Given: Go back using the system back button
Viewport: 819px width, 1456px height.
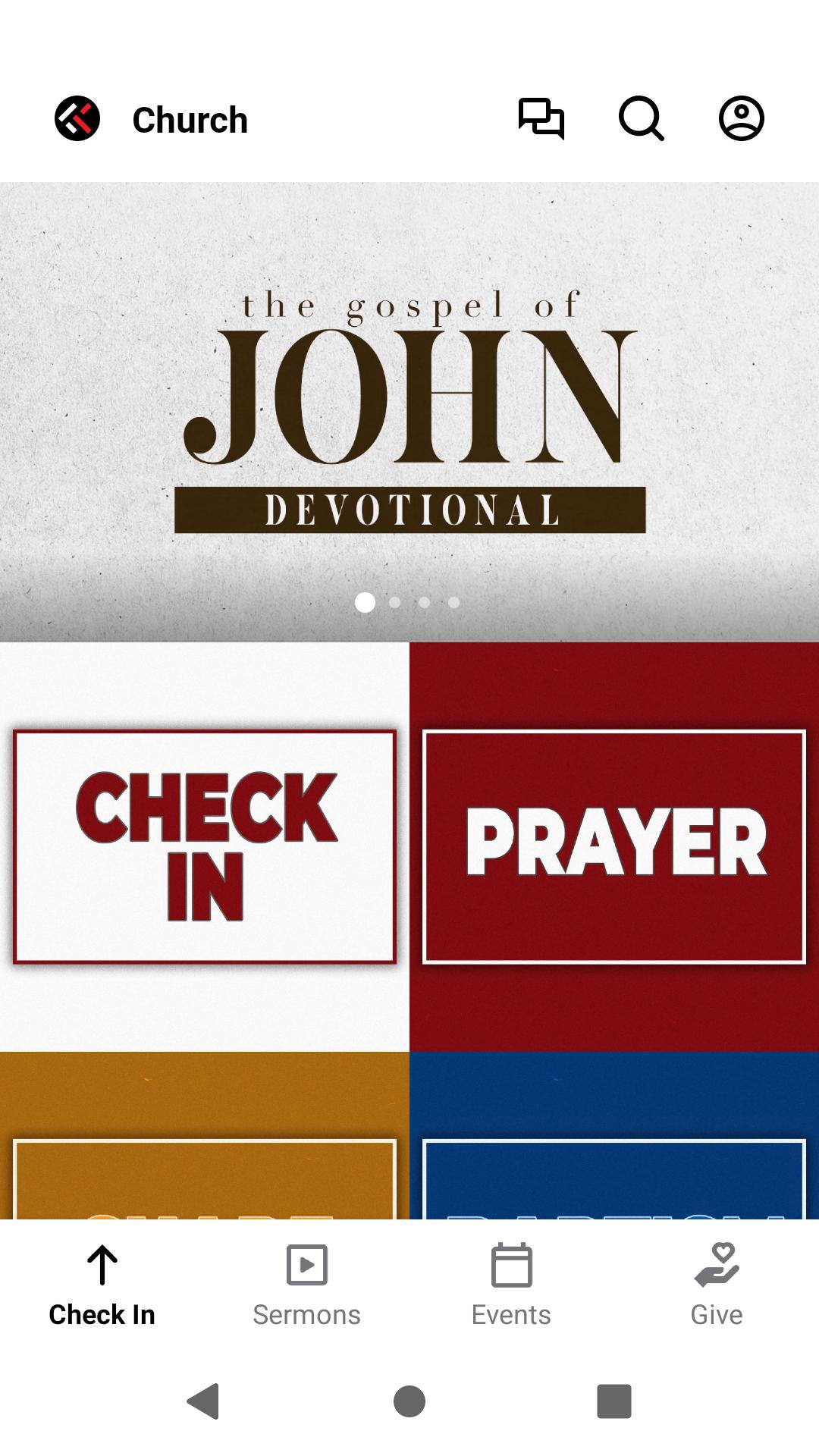Looking at the screenshot, I should coord(203,1401).
